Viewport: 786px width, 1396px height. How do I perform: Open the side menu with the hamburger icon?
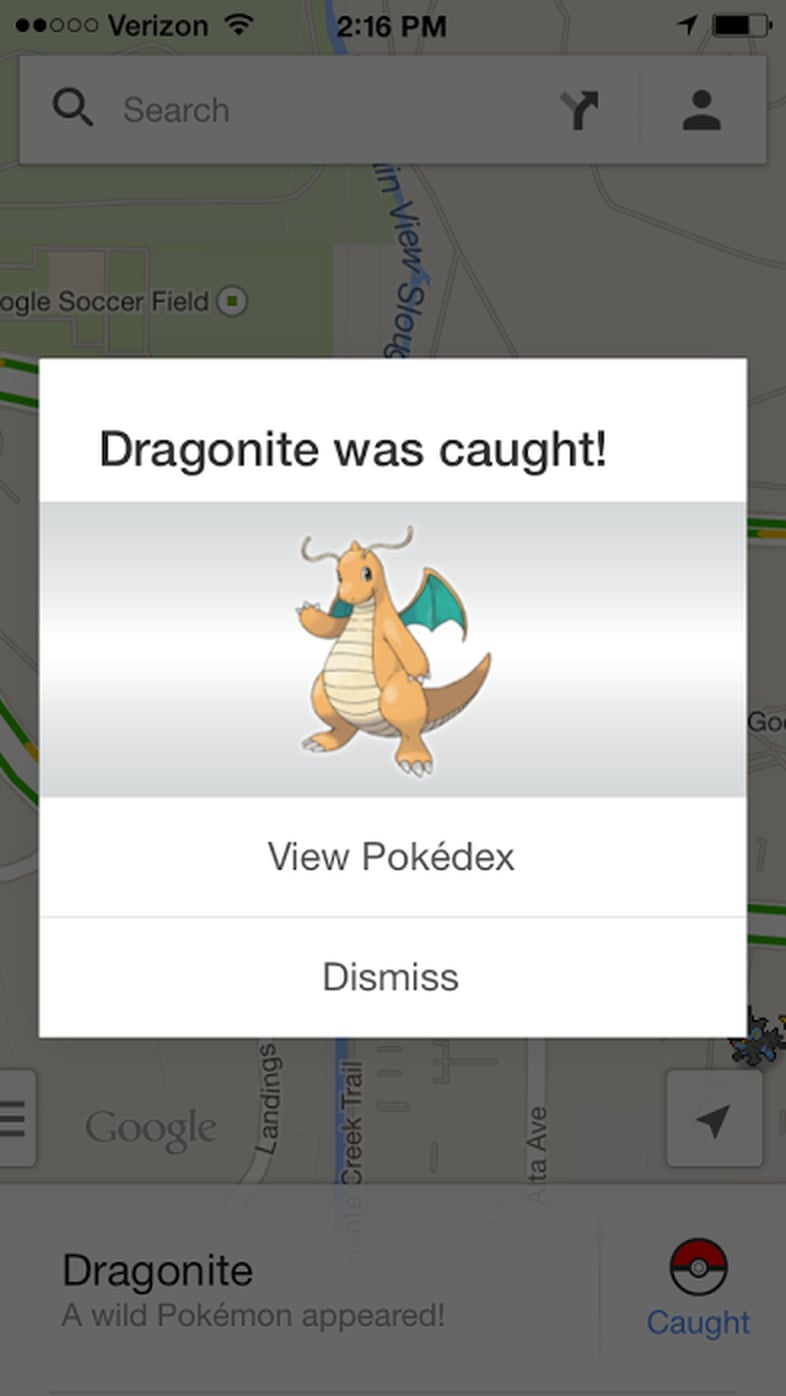tap(12, 1120)
